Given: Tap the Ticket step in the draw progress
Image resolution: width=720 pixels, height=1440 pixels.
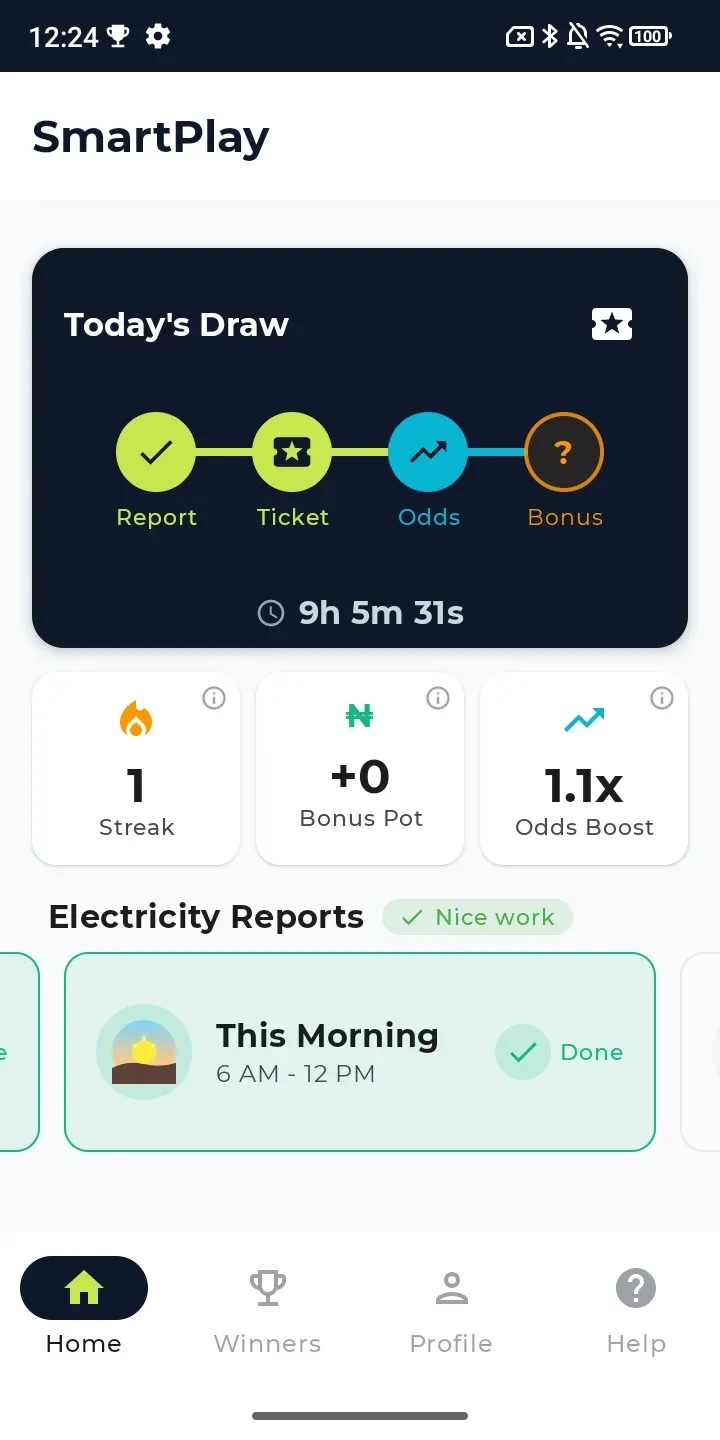Looking at the screenshot, I should (x=292, y=451).
